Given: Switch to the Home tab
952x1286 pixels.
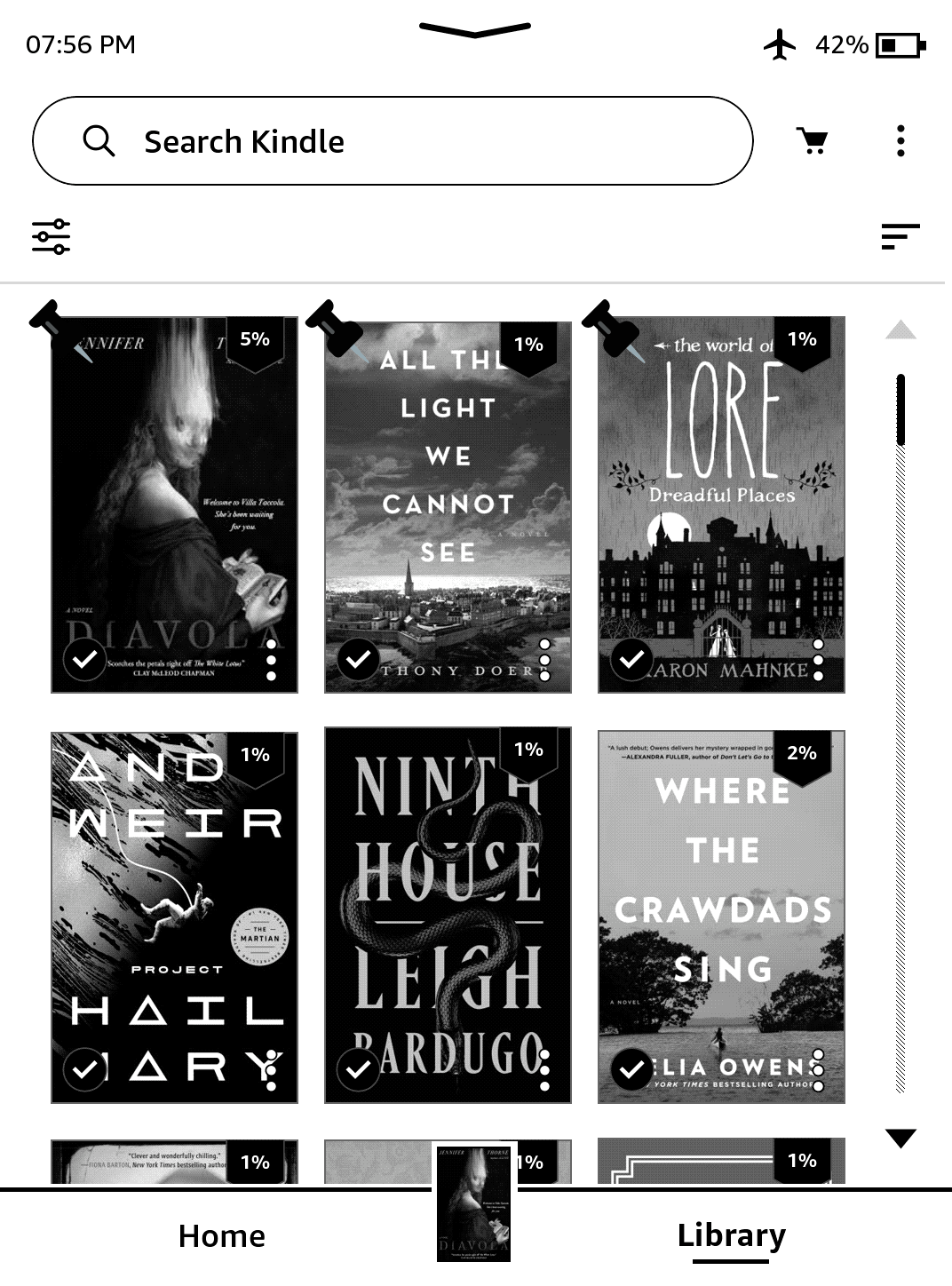Looking at the screenshot, I should pyautogui.click(x=220, y=1235).
